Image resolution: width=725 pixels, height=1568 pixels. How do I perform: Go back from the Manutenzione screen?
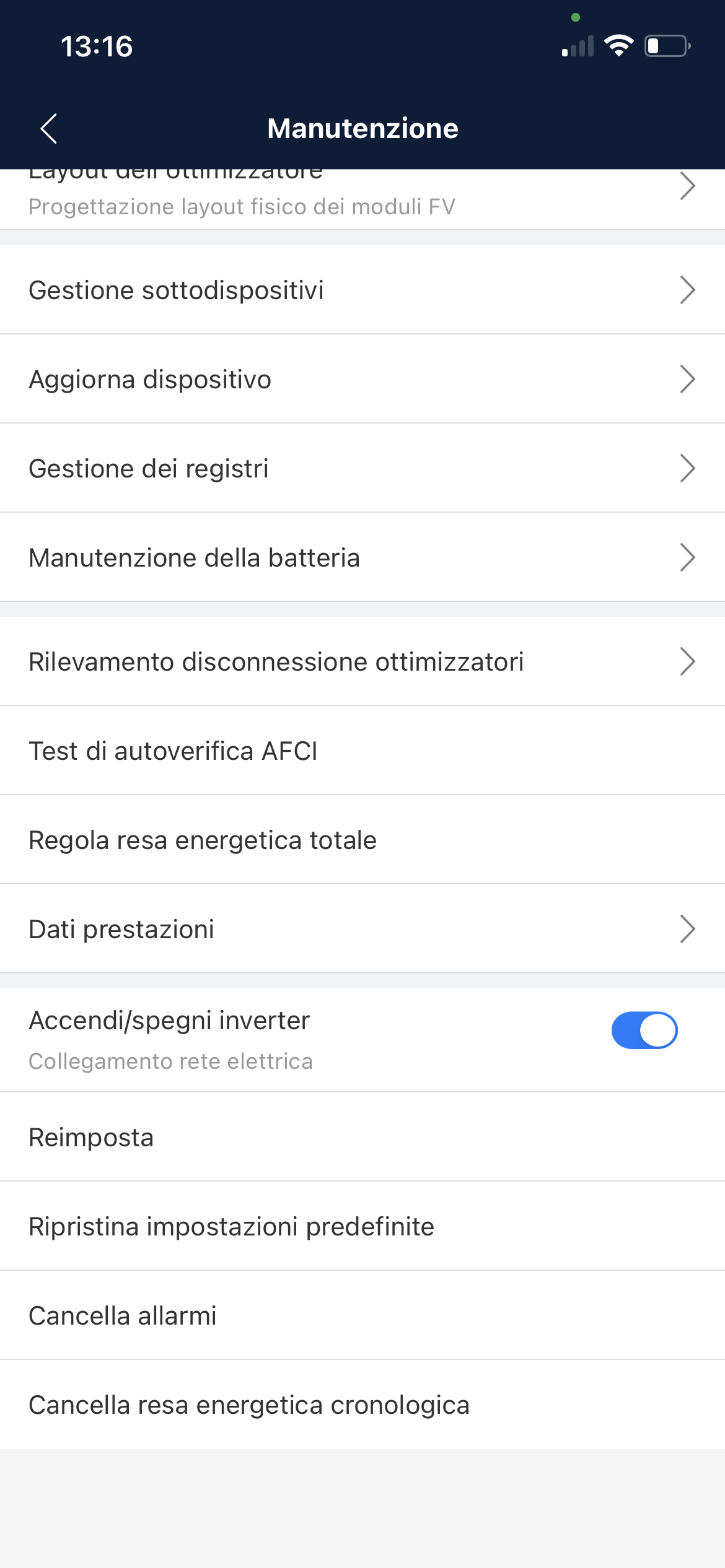(48, 128)
